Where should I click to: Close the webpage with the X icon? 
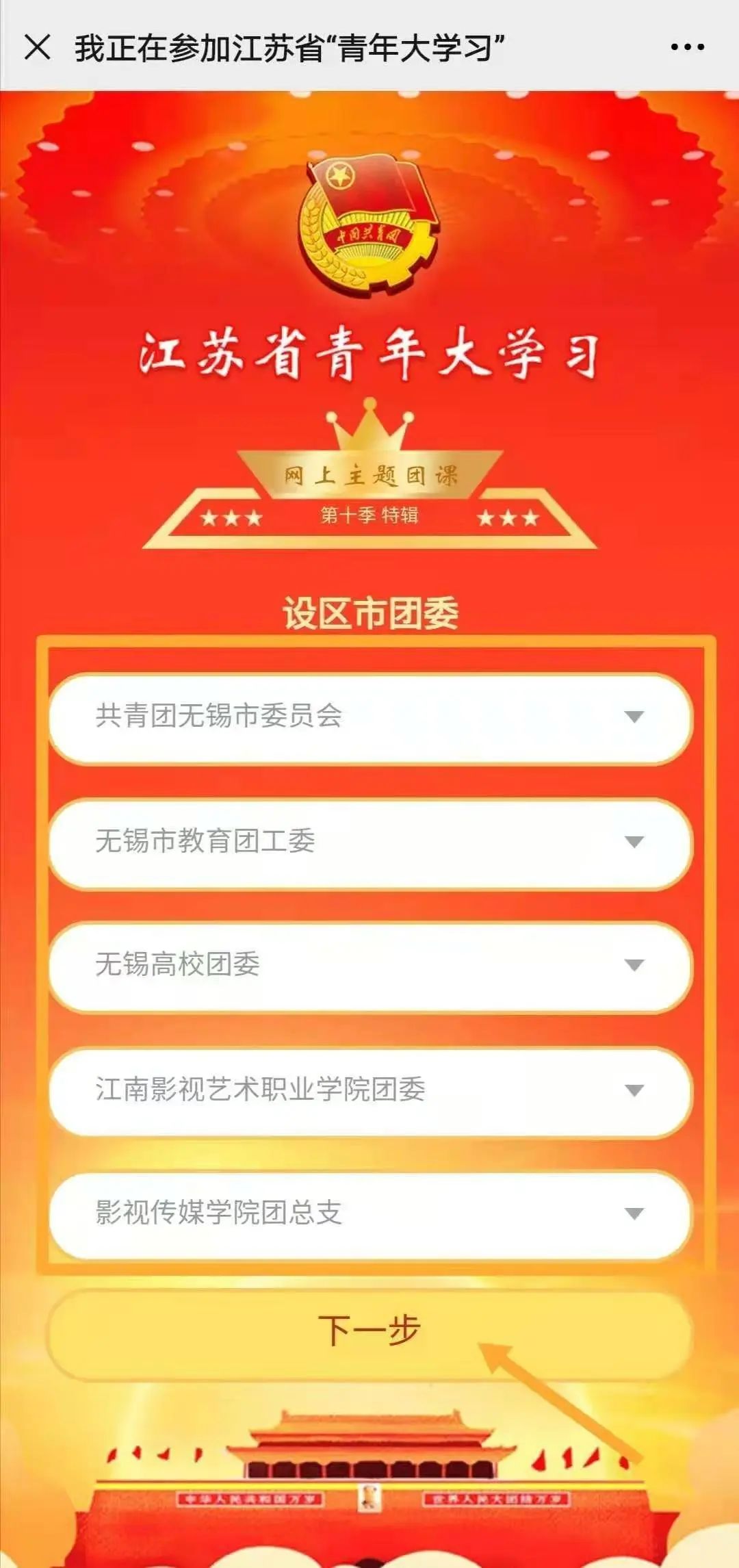coord(38,47)
